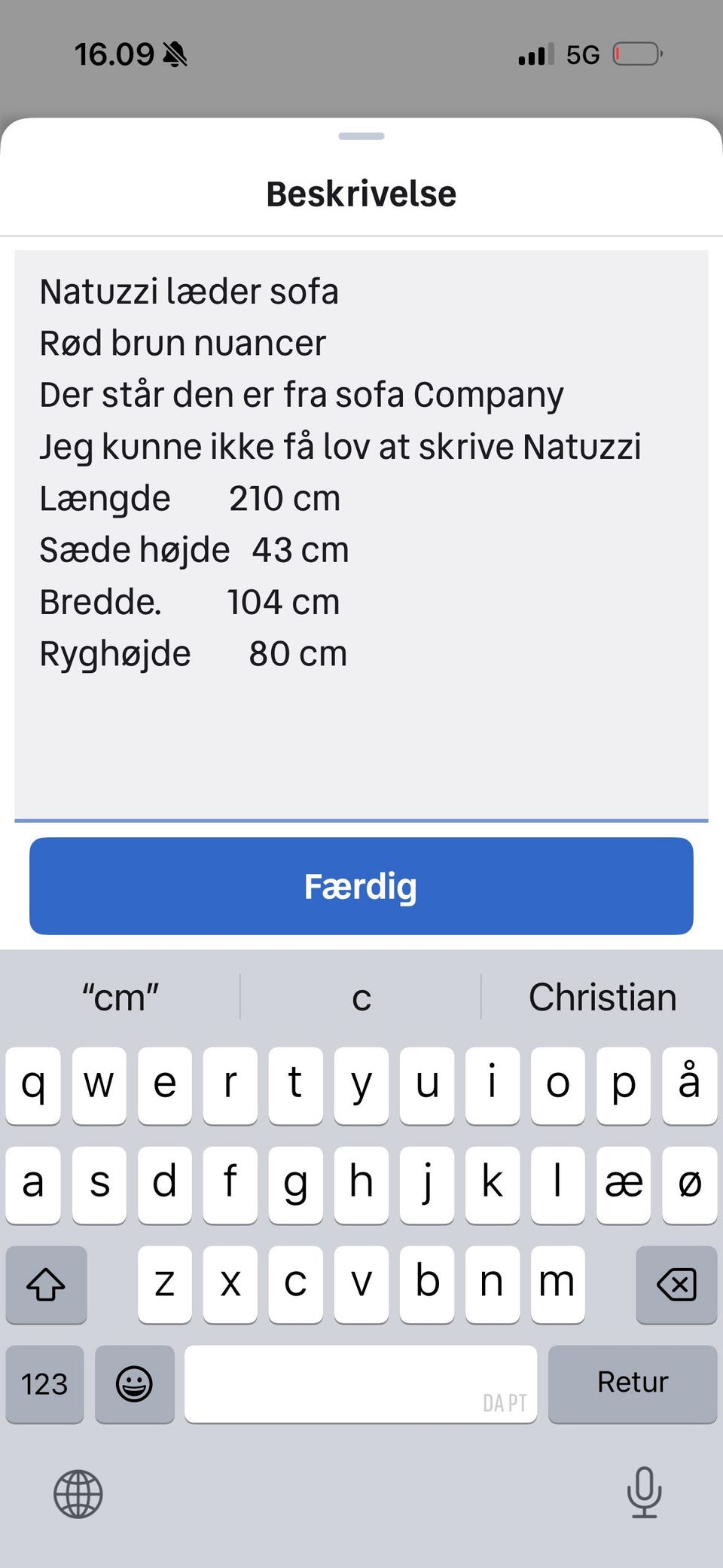Select the Christian autocomplete suggestion
This screenshot has width=723, height=1568.
point(602,997)
